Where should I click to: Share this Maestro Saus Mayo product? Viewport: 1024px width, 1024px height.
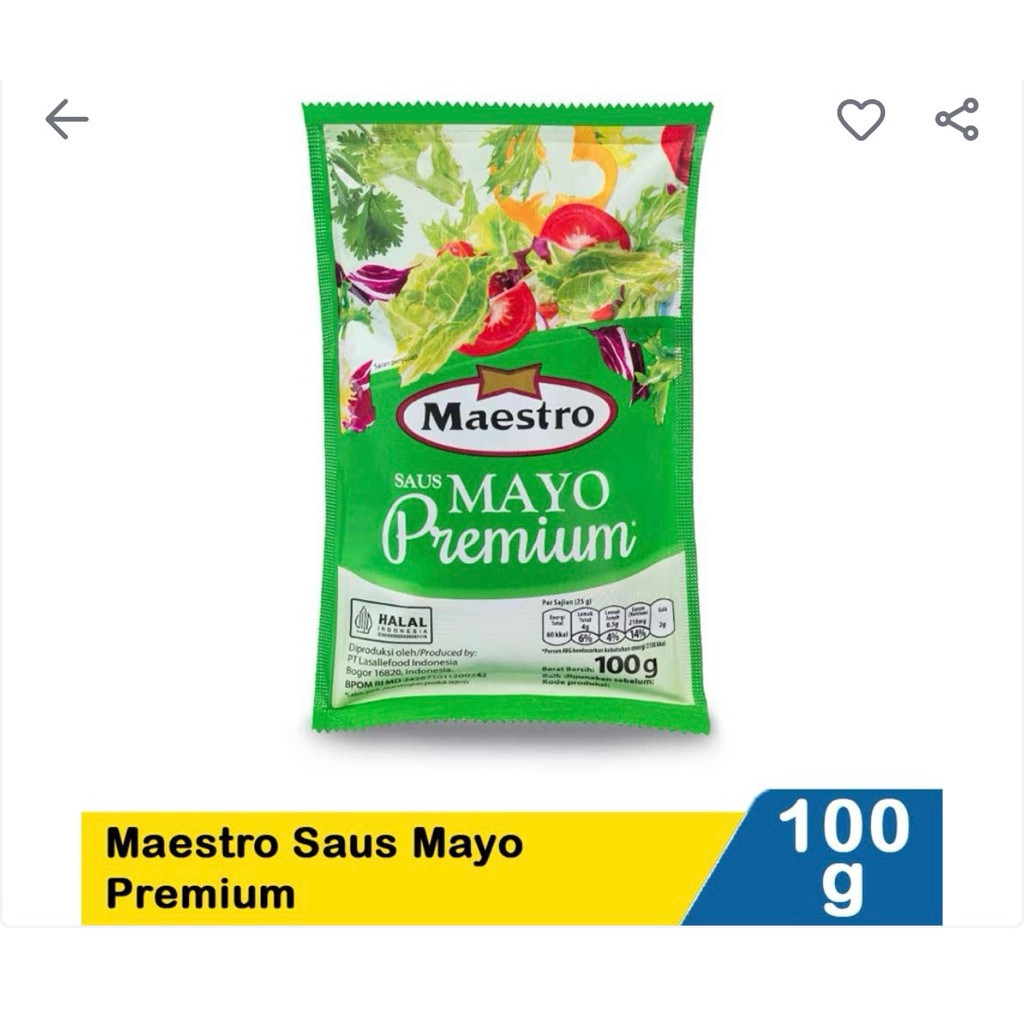(x=957, y=120)
